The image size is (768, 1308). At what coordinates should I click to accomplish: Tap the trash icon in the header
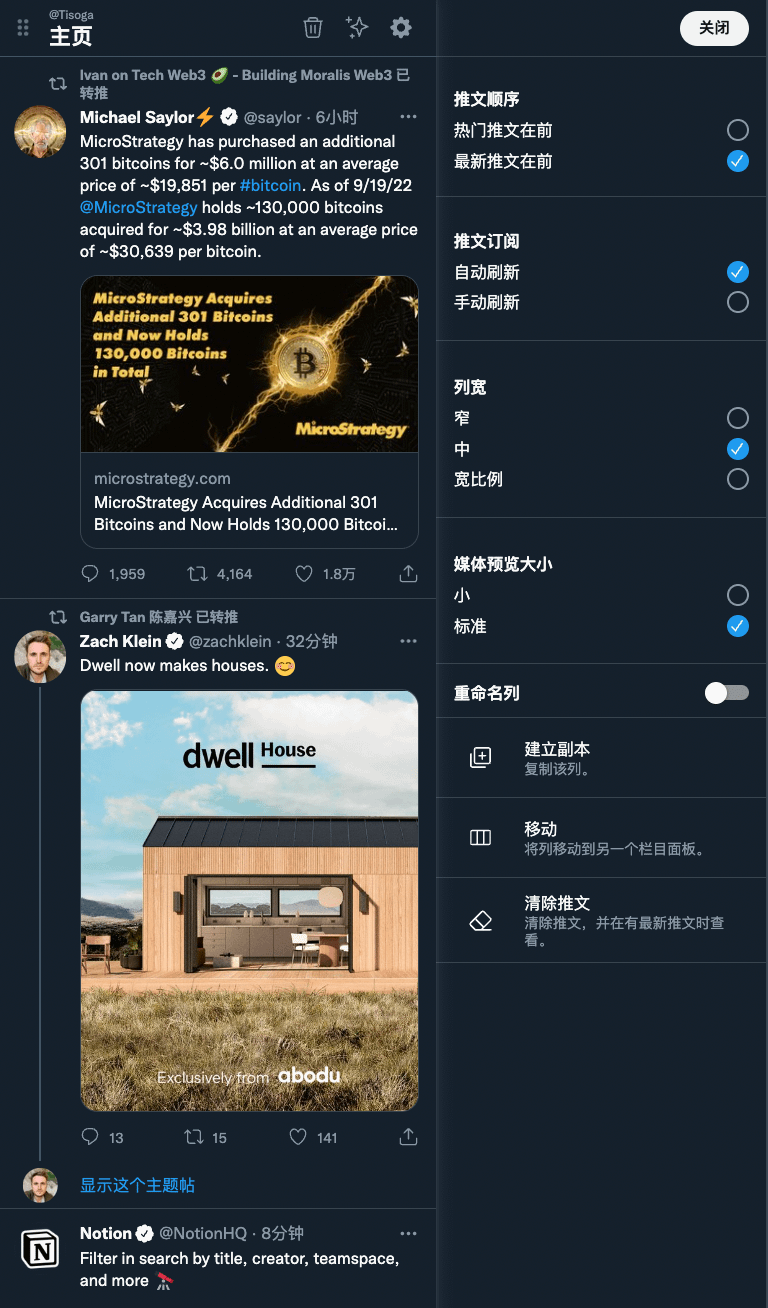[313, 28]
